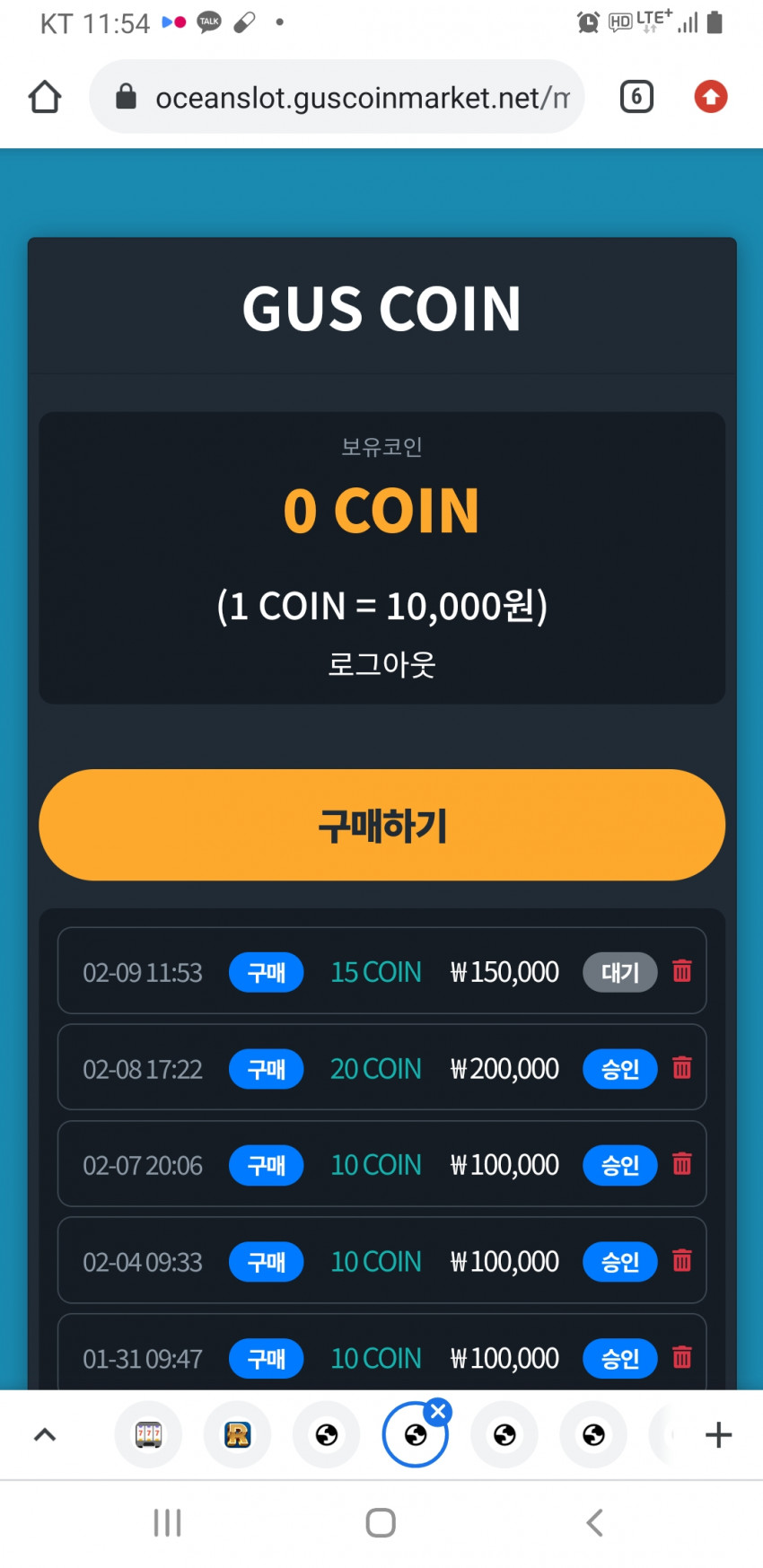Tap the red update arrow icon
763x1568 pixels.
[x=710, y=97]
